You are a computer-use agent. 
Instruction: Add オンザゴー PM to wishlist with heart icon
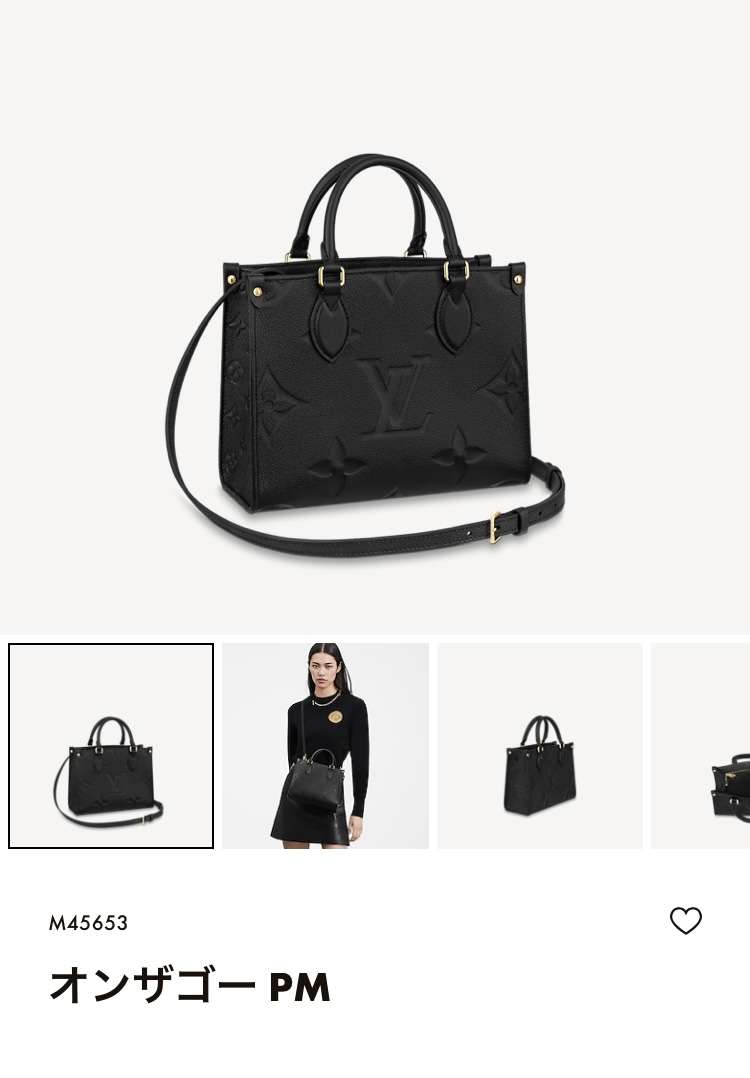(x=685, y=921)
